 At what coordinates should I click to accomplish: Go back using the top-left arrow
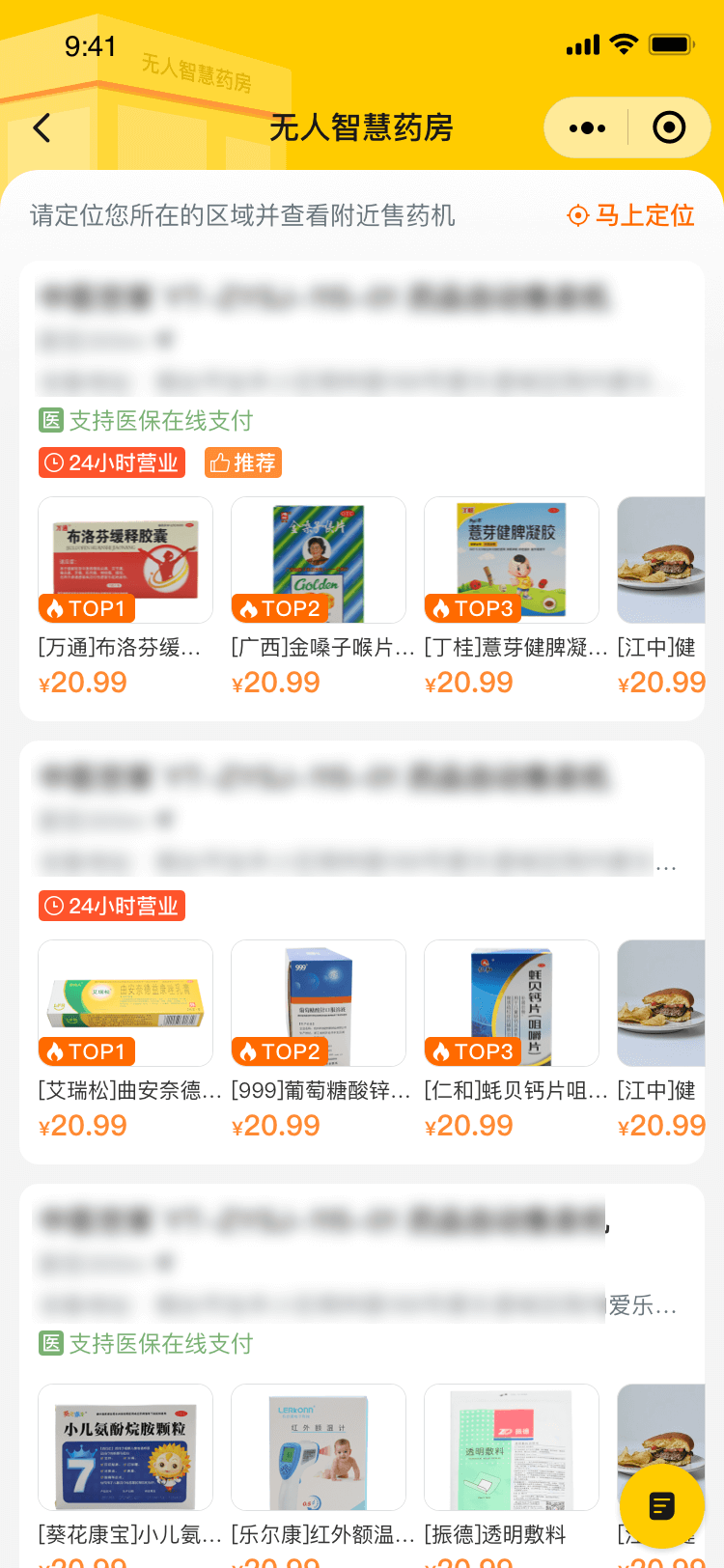click(x=42, y=127)
